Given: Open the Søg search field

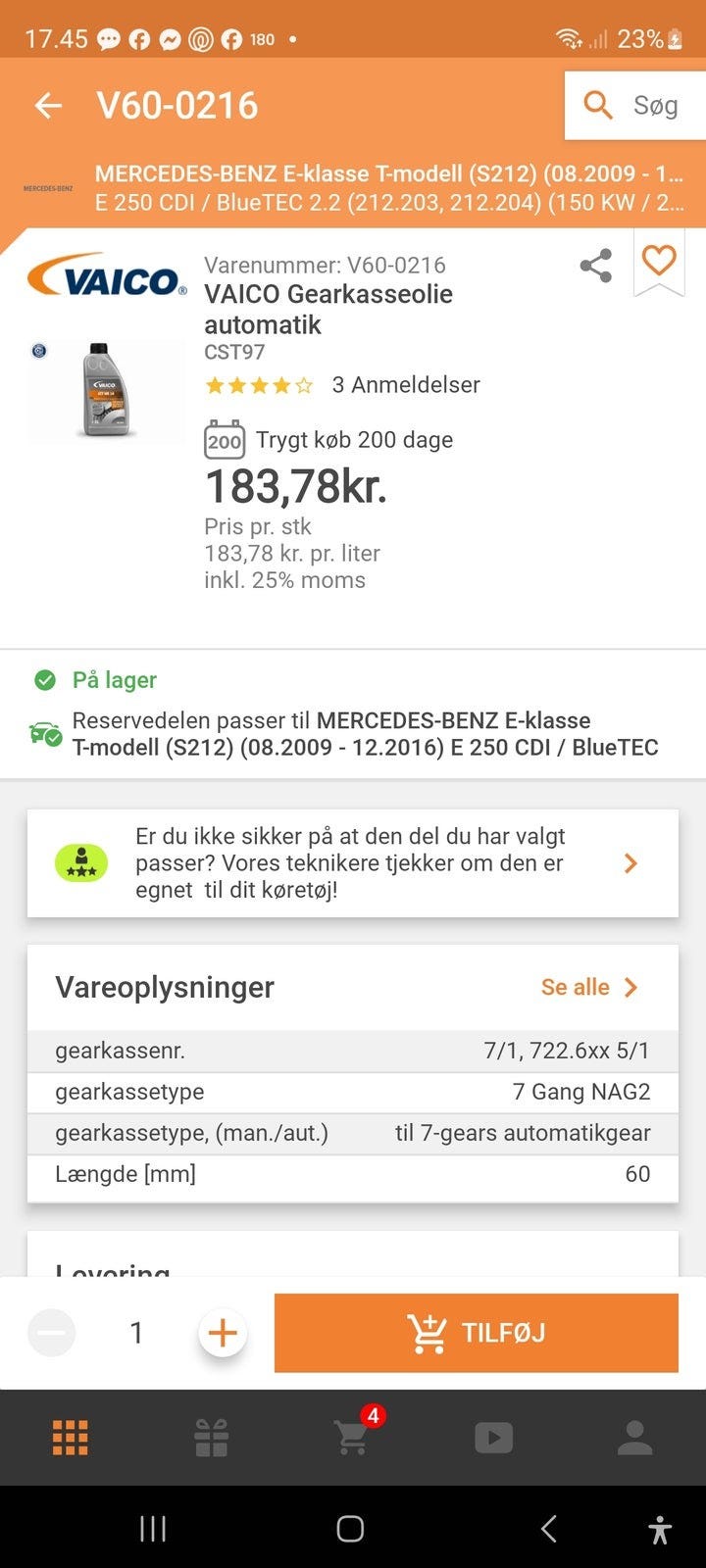Looking at the screenshot, I should click(632, 106).
